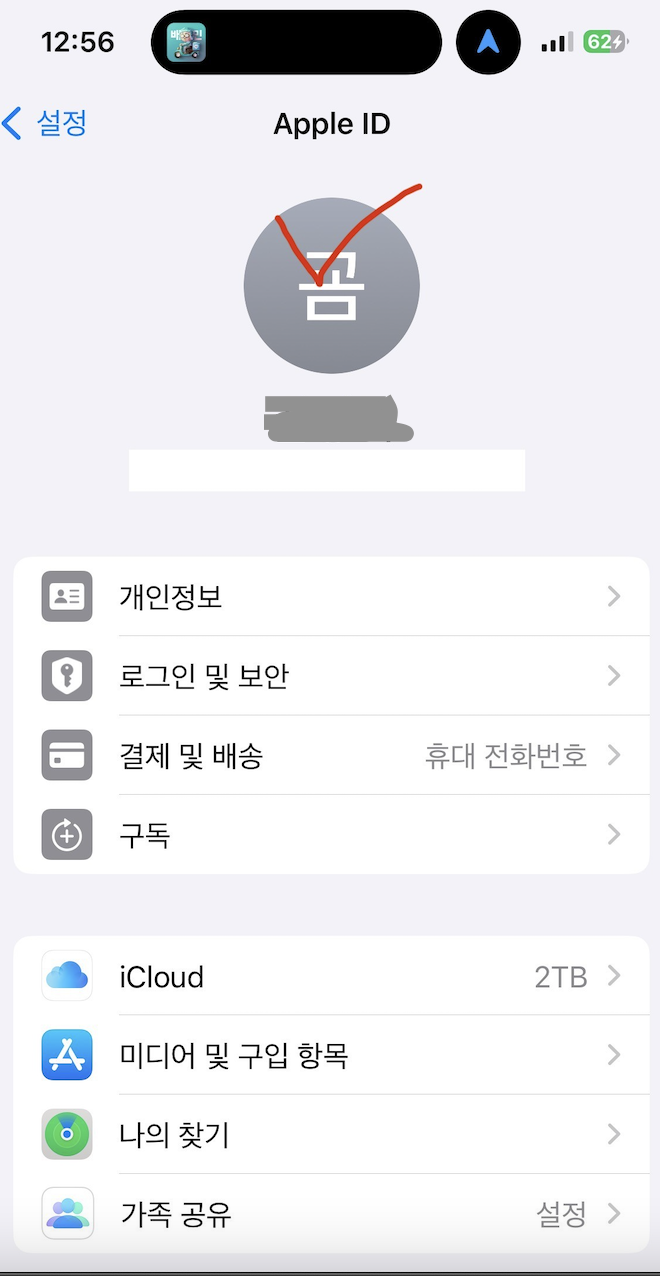The height and width of the screenshot is (1276, 660).
Task: Open 미디어 및 구입 항목
Action: 330,1055
